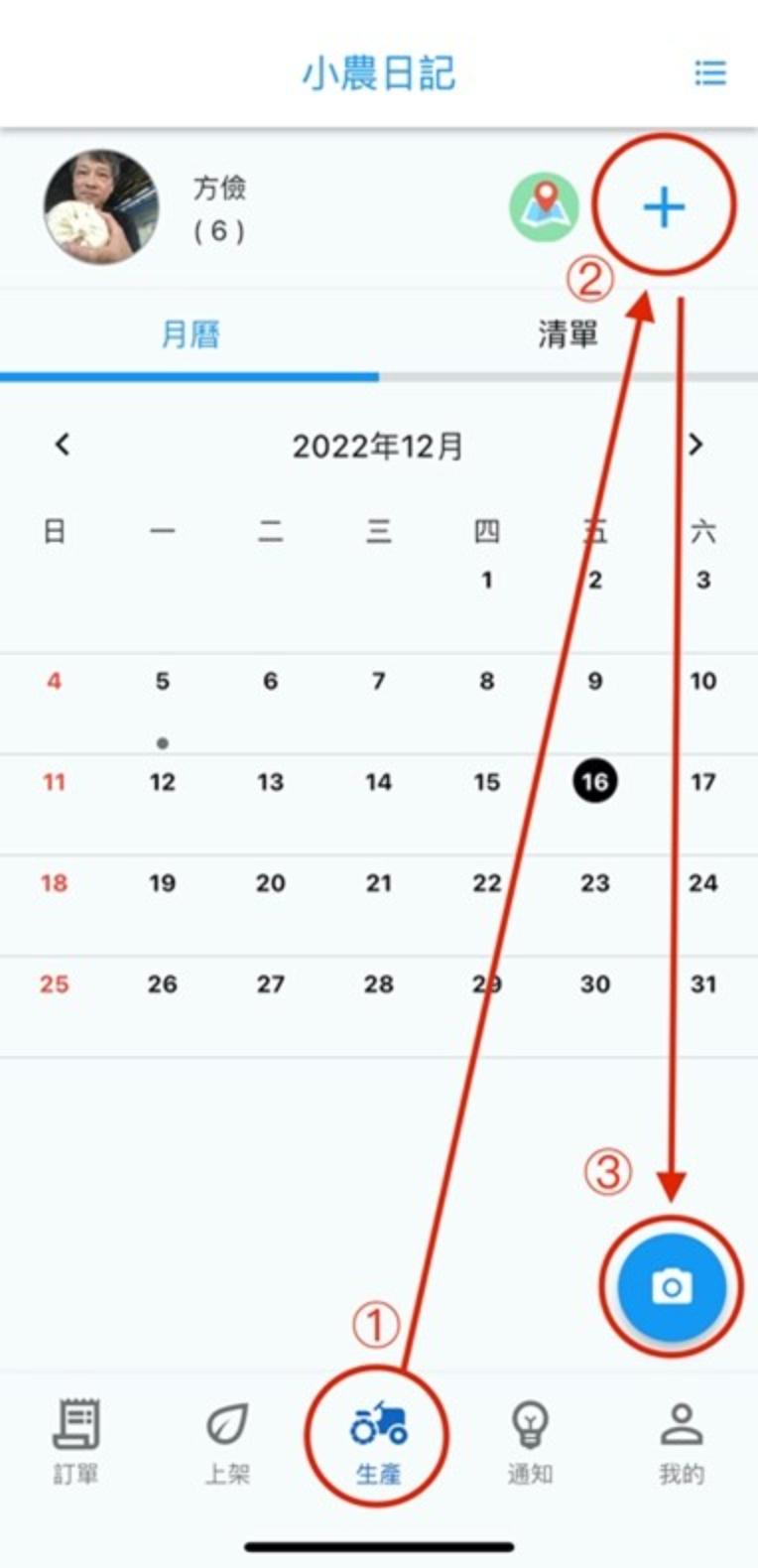The width and height of the screenshot is (758, 1568).
Task: Go to previous month
Action: 63,445
